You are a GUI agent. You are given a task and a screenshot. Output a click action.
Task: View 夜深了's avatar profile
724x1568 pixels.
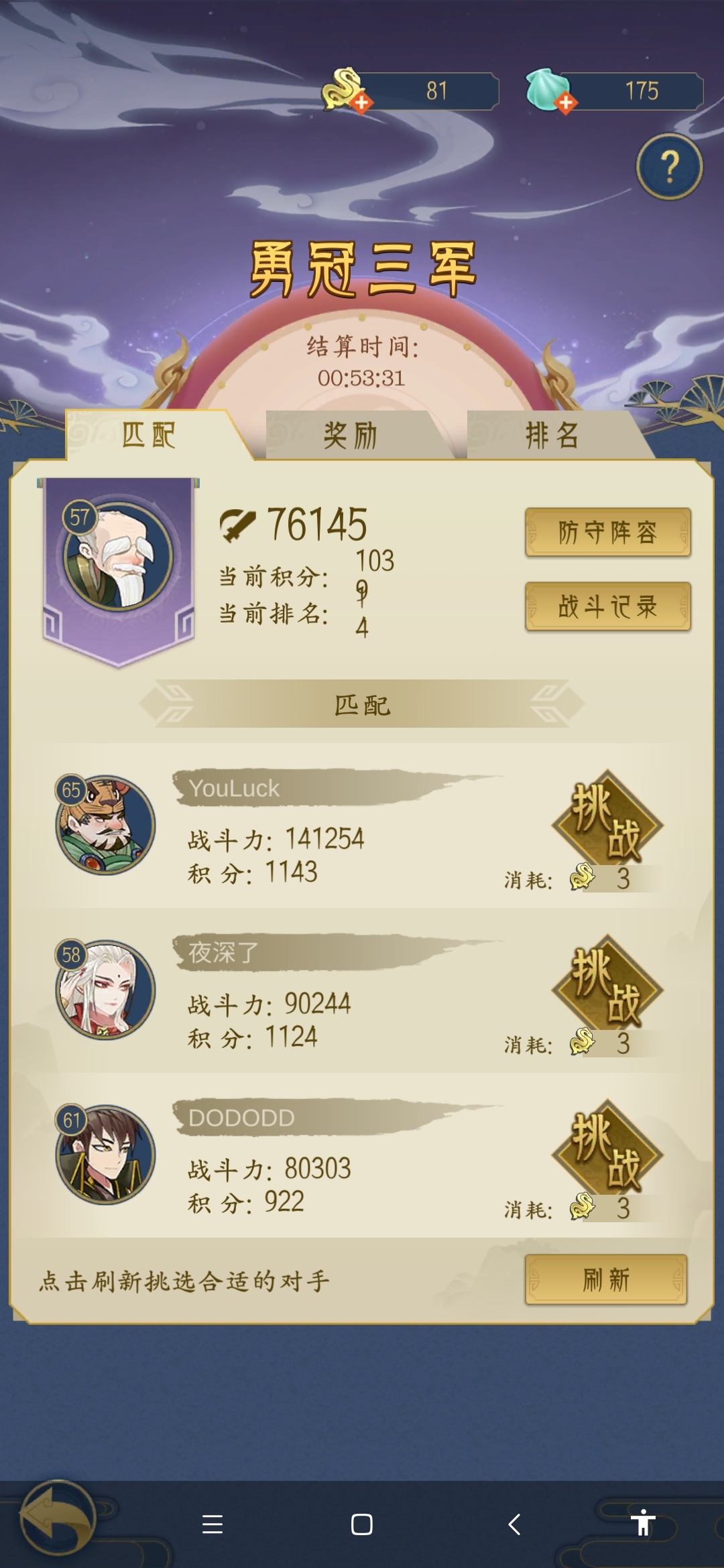pos(105,990)
